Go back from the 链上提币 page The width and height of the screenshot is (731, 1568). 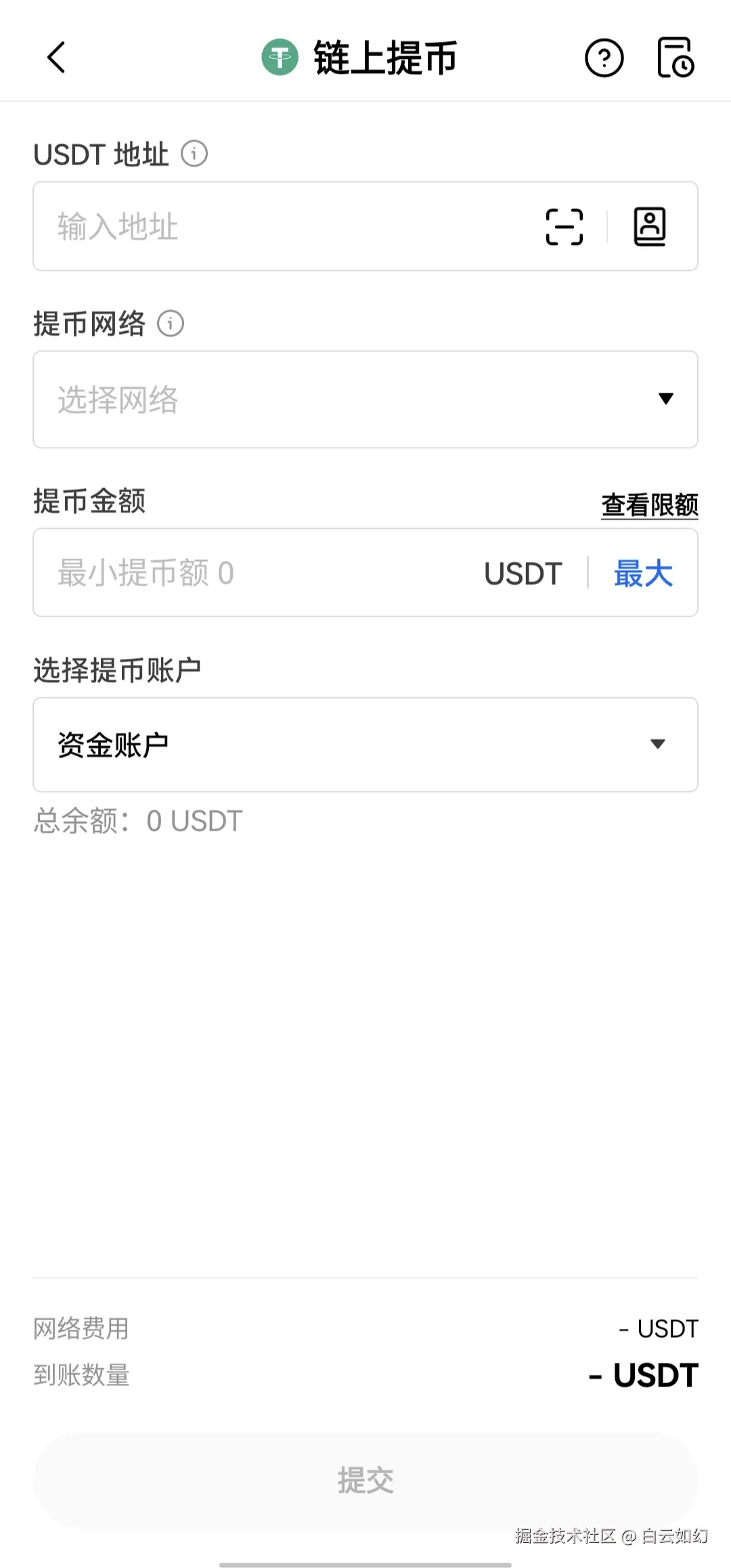56,58
